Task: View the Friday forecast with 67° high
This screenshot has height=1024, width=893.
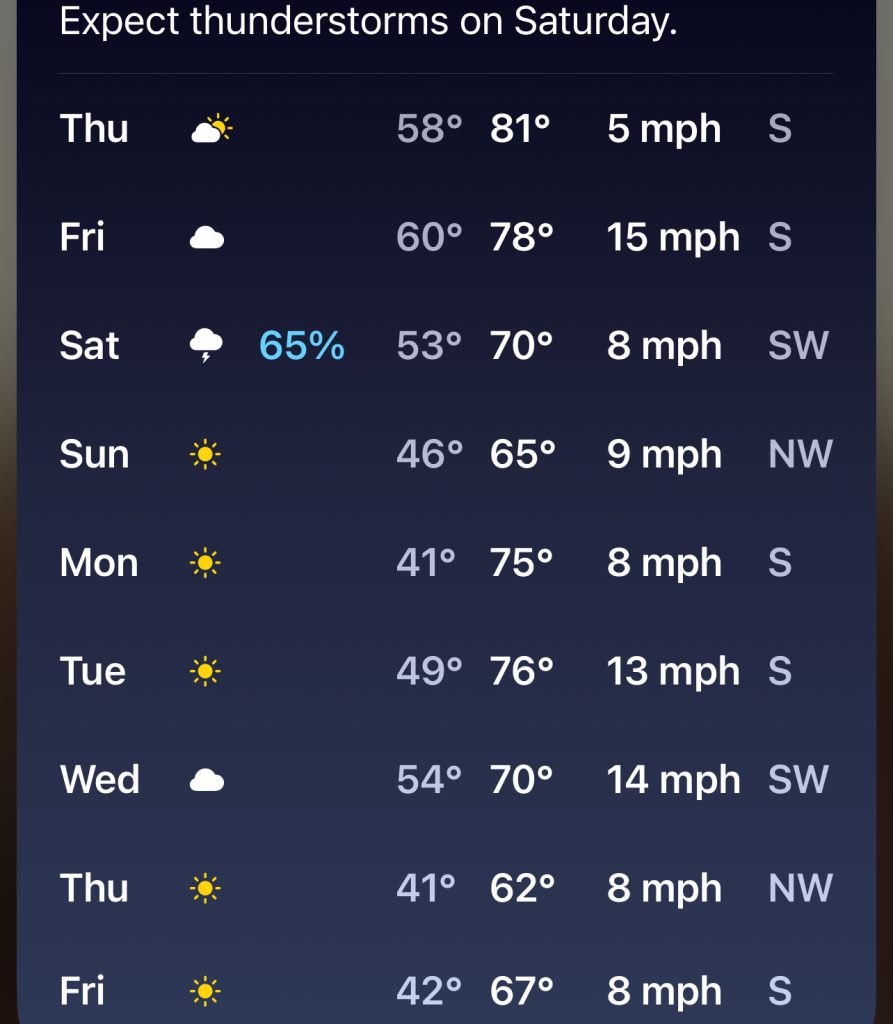Action: pos(446,991)
